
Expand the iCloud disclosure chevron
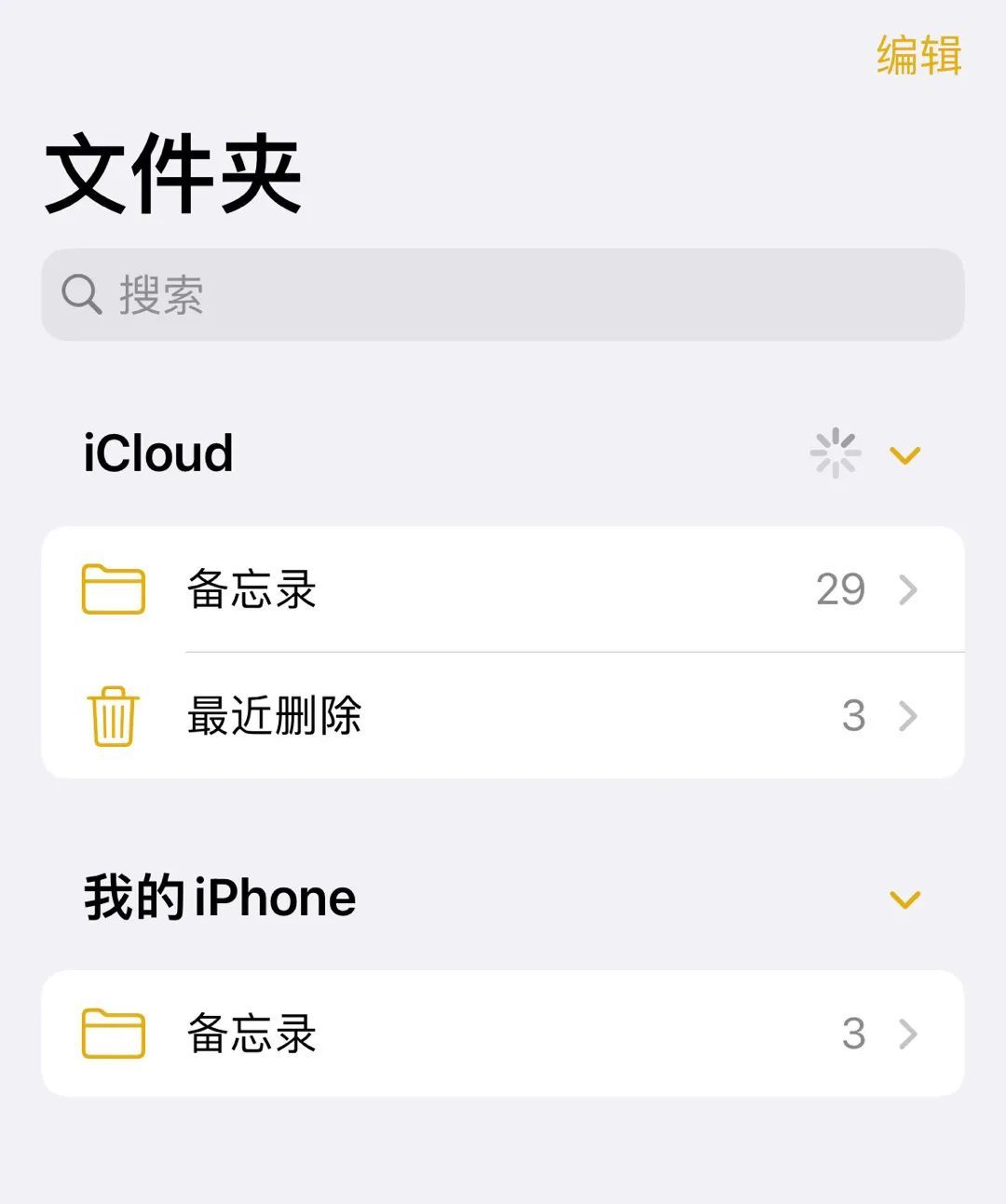[903, 455]
